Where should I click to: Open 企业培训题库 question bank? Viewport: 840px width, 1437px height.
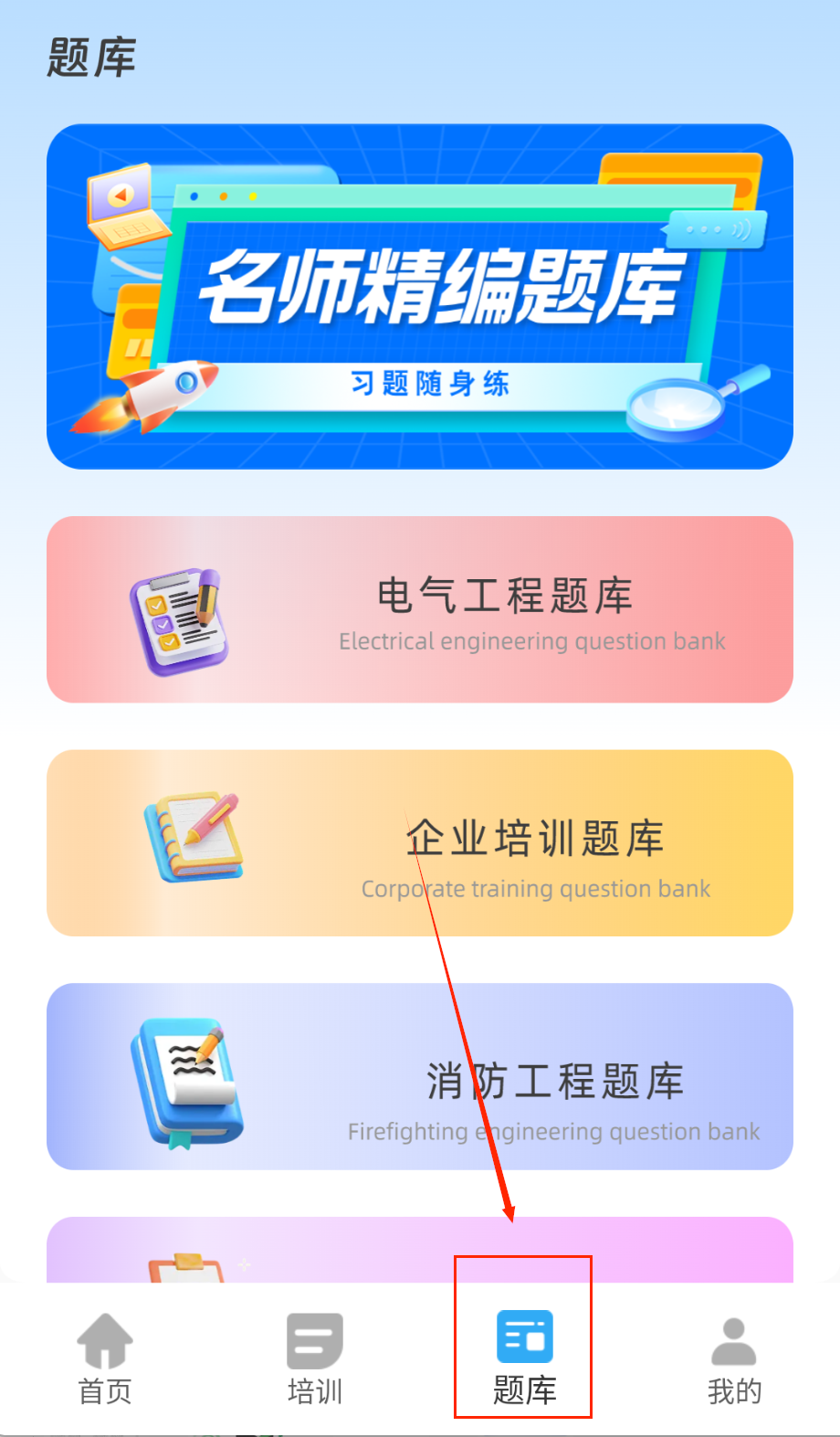click(x=420, y=843)
